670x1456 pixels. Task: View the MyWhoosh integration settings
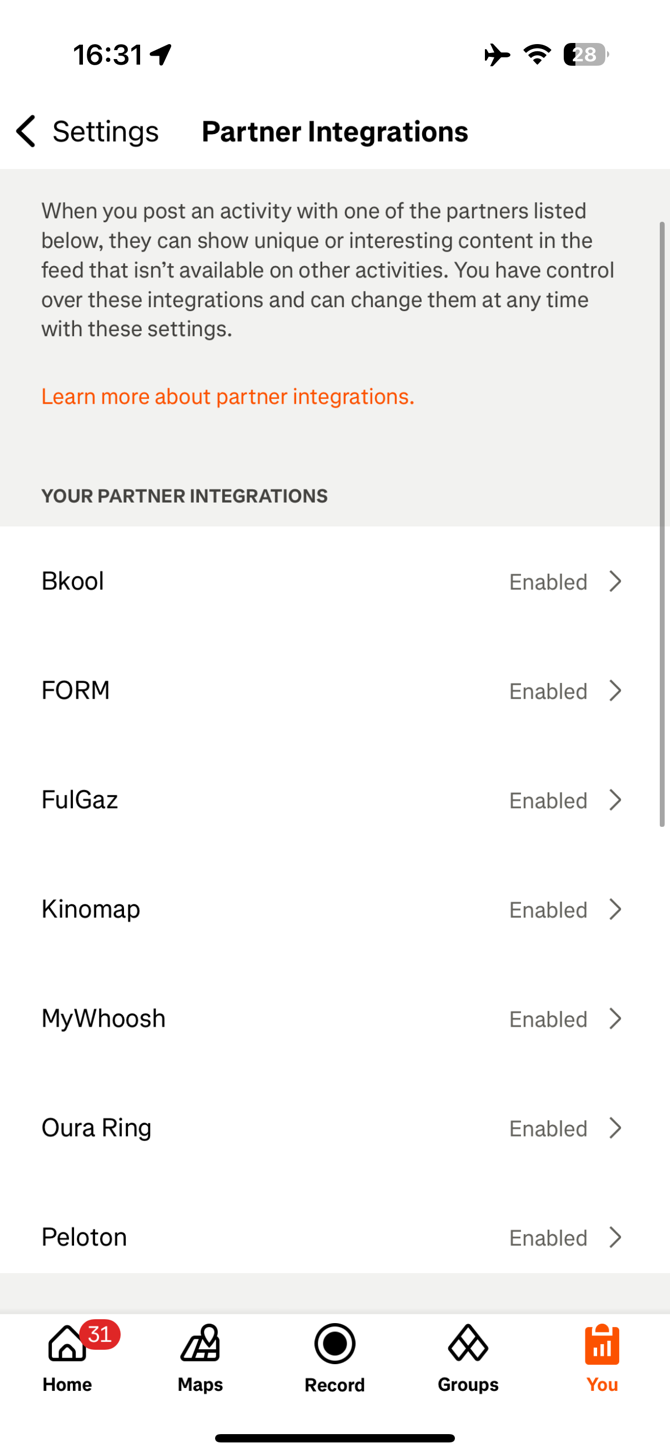[335, 1018]
